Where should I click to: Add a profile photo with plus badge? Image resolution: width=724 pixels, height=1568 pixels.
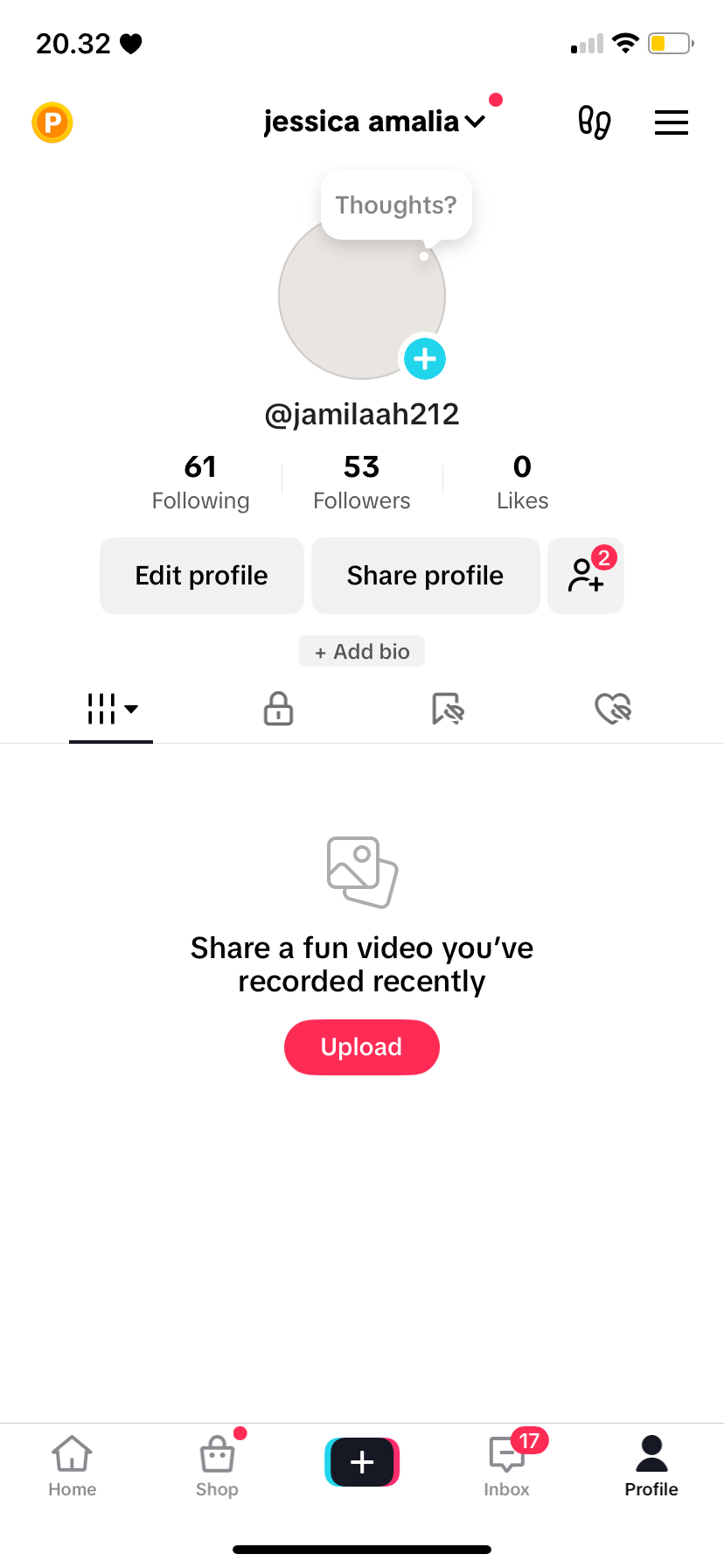coord(425,359)
